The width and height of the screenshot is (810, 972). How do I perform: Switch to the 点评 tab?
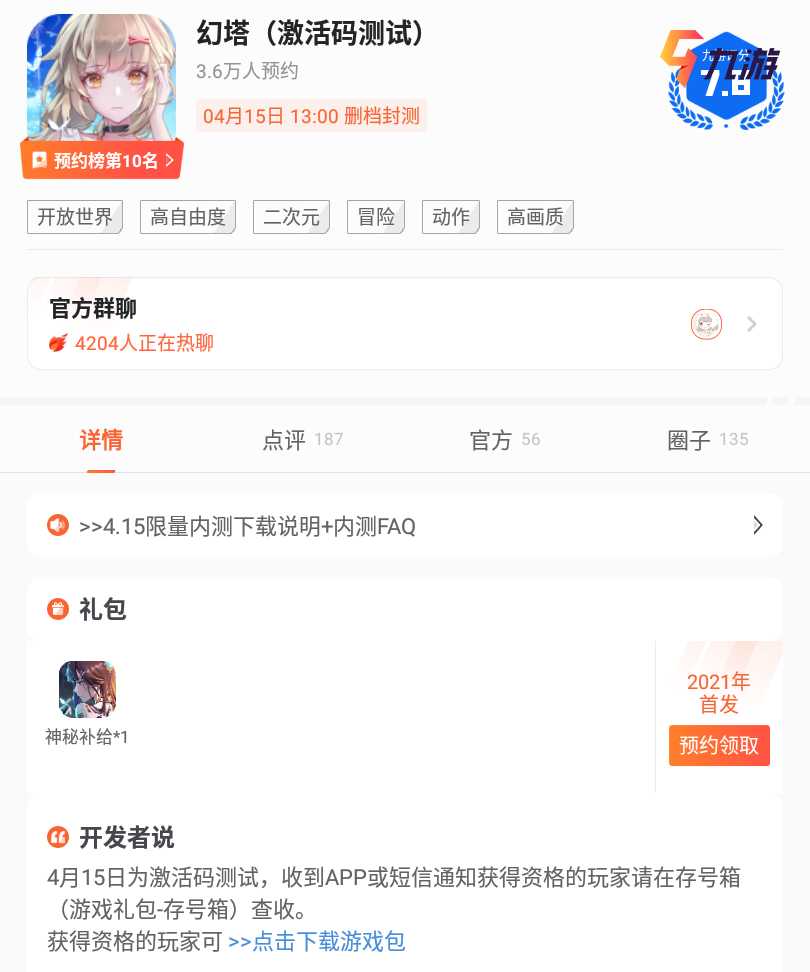pyautogui.click(x=302, y=440)
